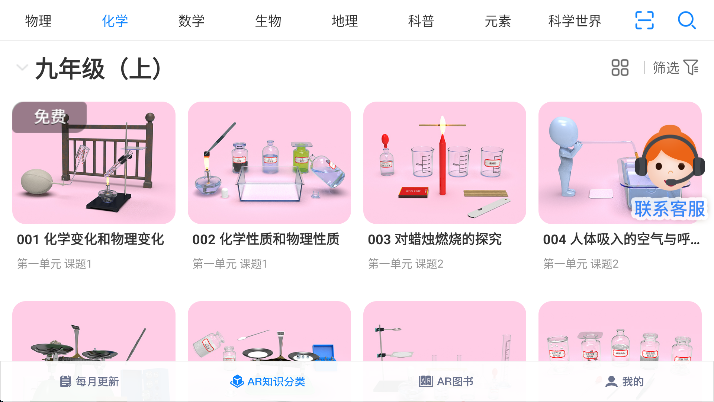Image resolution: width=714 pixels, height=402 pixels.
Task: Switch to the 科普 tab
Action: [421, 21]
